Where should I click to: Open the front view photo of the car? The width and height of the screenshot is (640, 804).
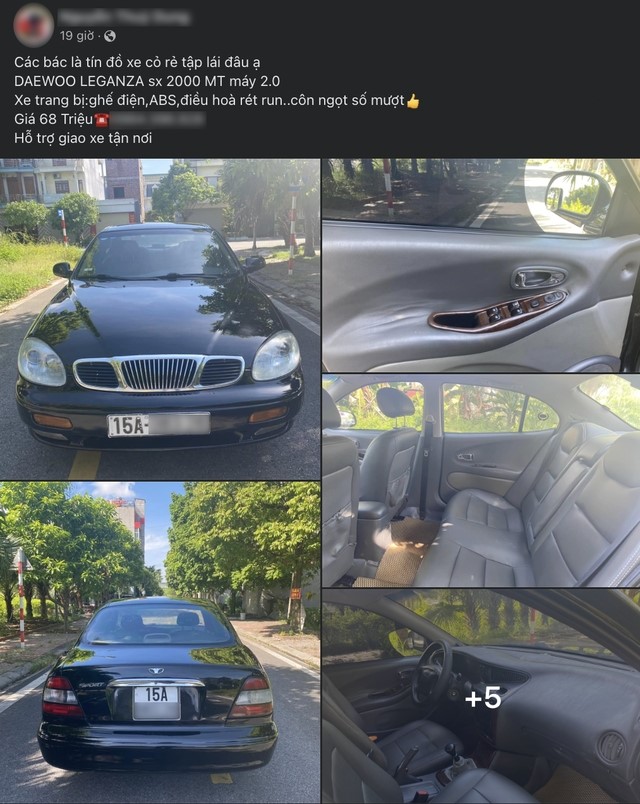click(x=160, y=319)
